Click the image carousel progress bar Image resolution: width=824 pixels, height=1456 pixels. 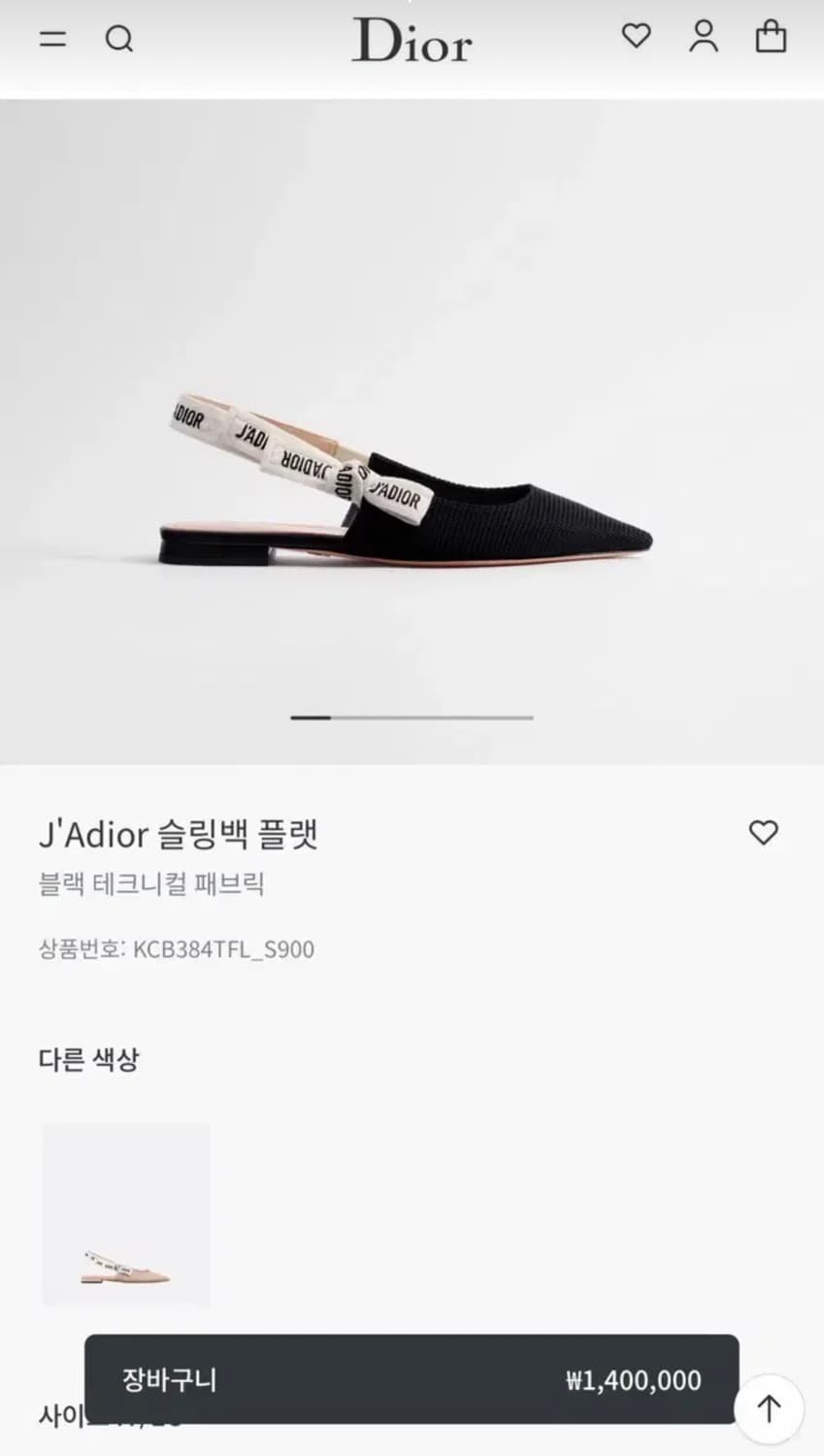pos(412,717)
